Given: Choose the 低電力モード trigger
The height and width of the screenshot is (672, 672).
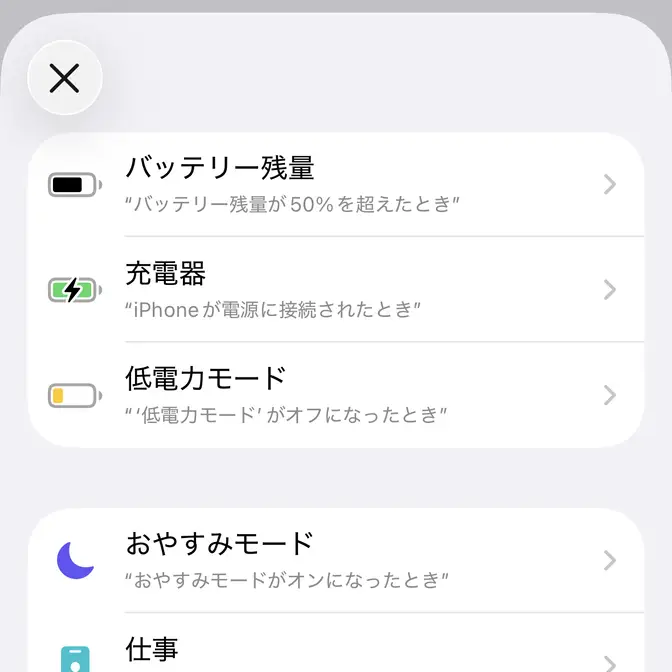Looking at the screenshot, I should [336, 394].
